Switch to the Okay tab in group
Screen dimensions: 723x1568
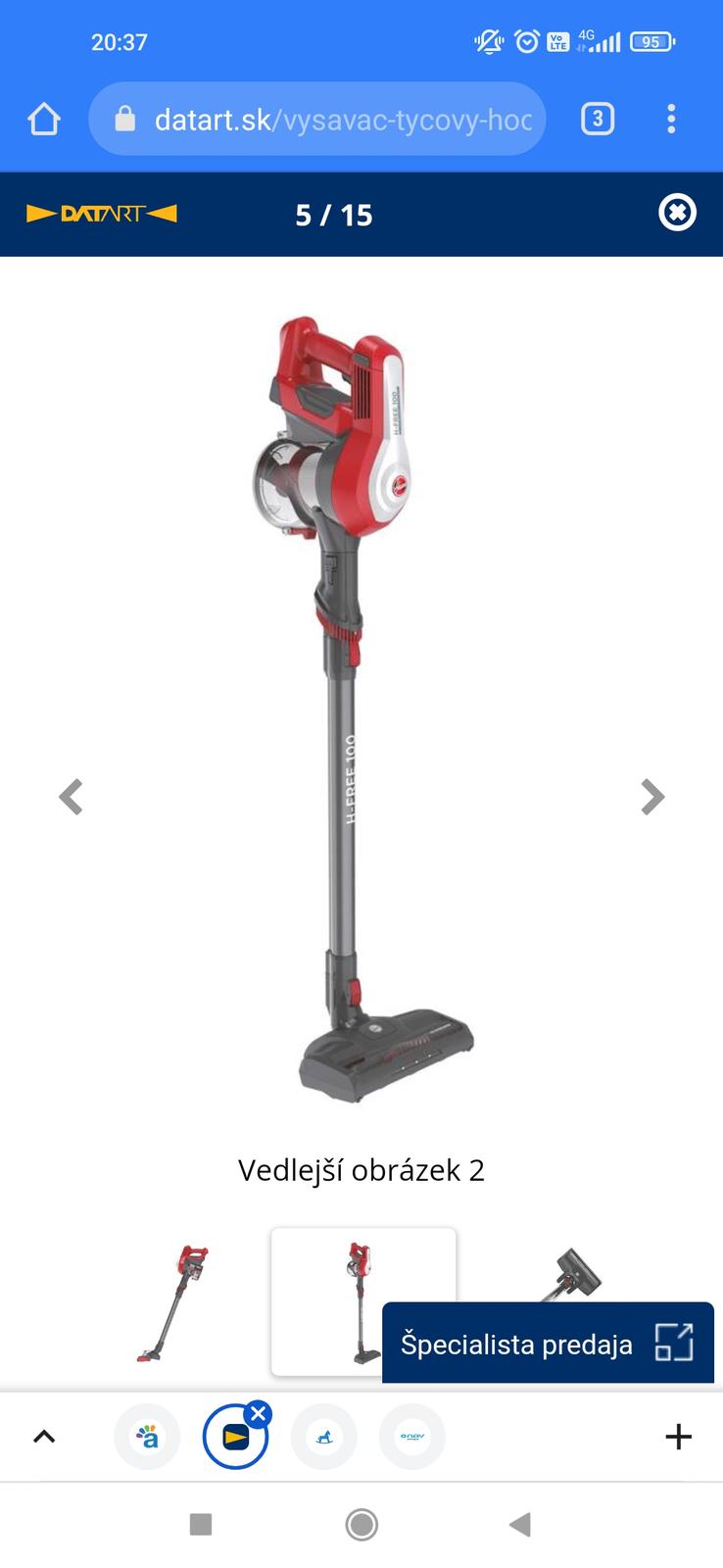412,1437
